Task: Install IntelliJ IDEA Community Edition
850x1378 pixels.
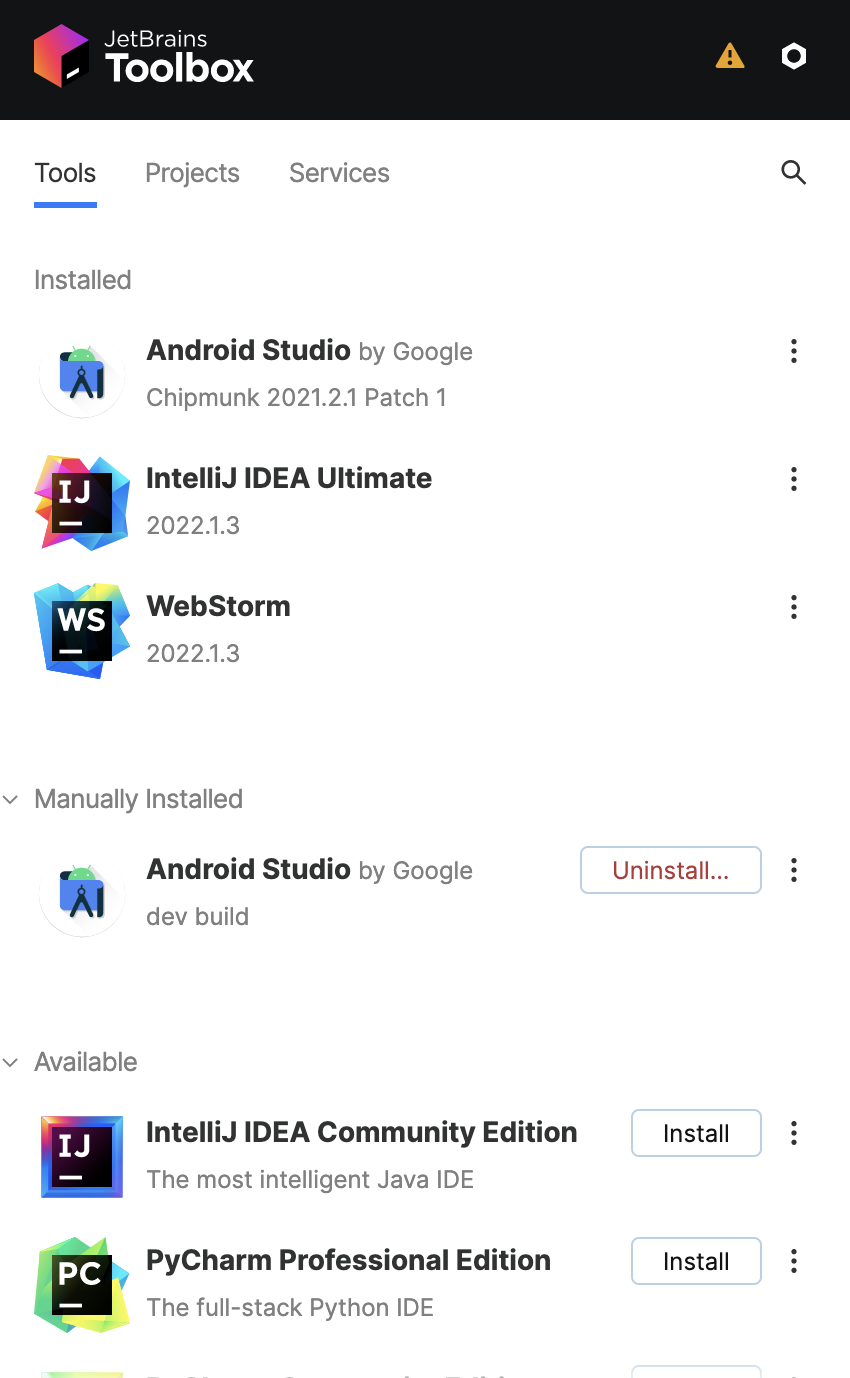Action: 696,1133
